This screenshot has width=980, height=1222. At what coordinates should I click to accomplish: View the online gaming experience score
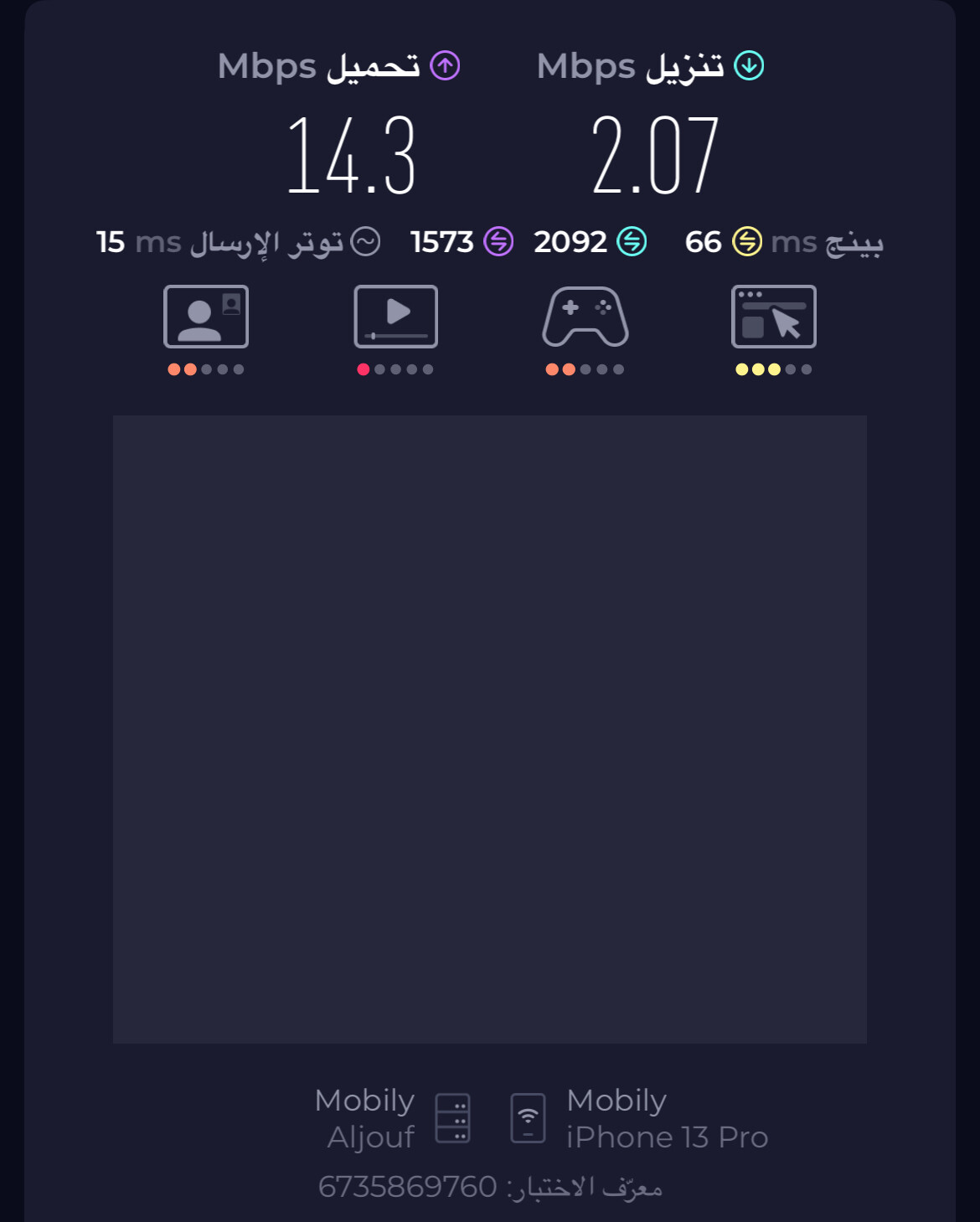585,318
